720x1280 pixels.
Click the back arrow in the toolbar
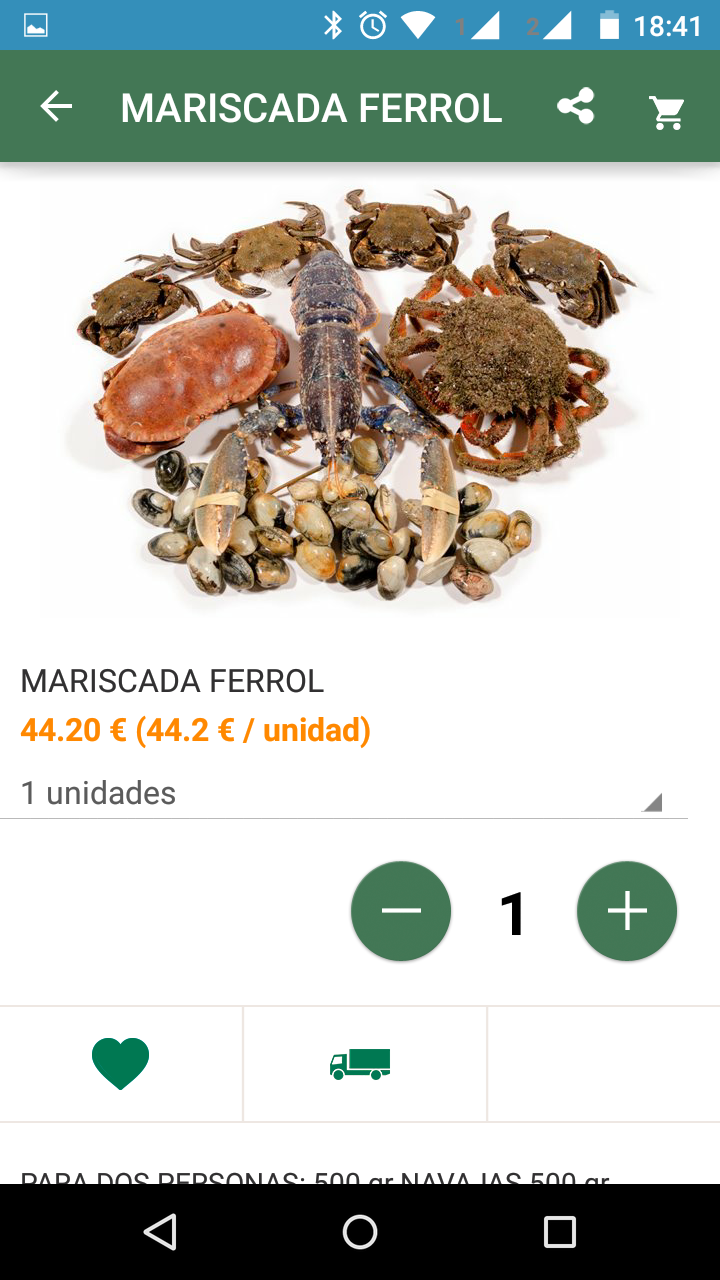point(55,106)
